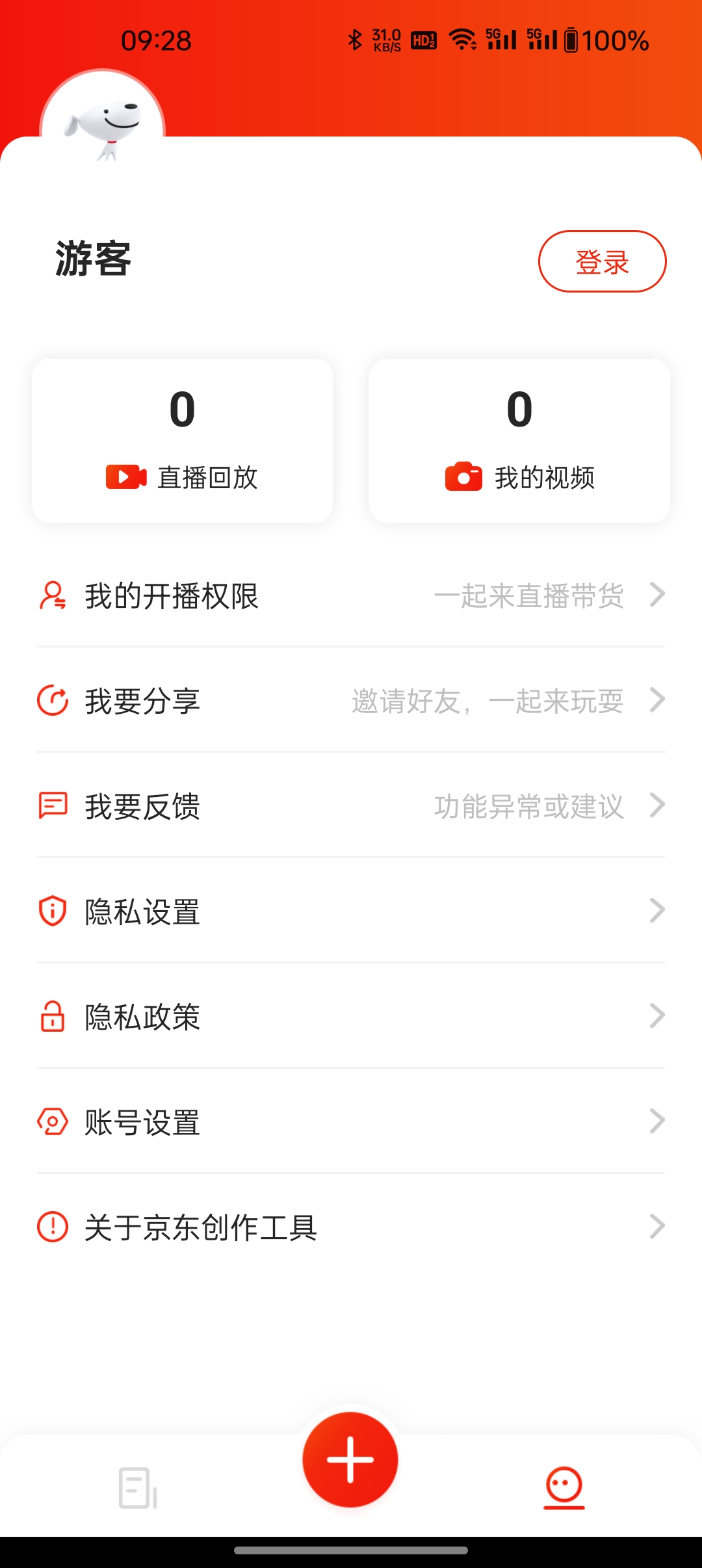Select the 我要分享 share icon
The image size is (702, 1568).
click(x=53, y=701)
